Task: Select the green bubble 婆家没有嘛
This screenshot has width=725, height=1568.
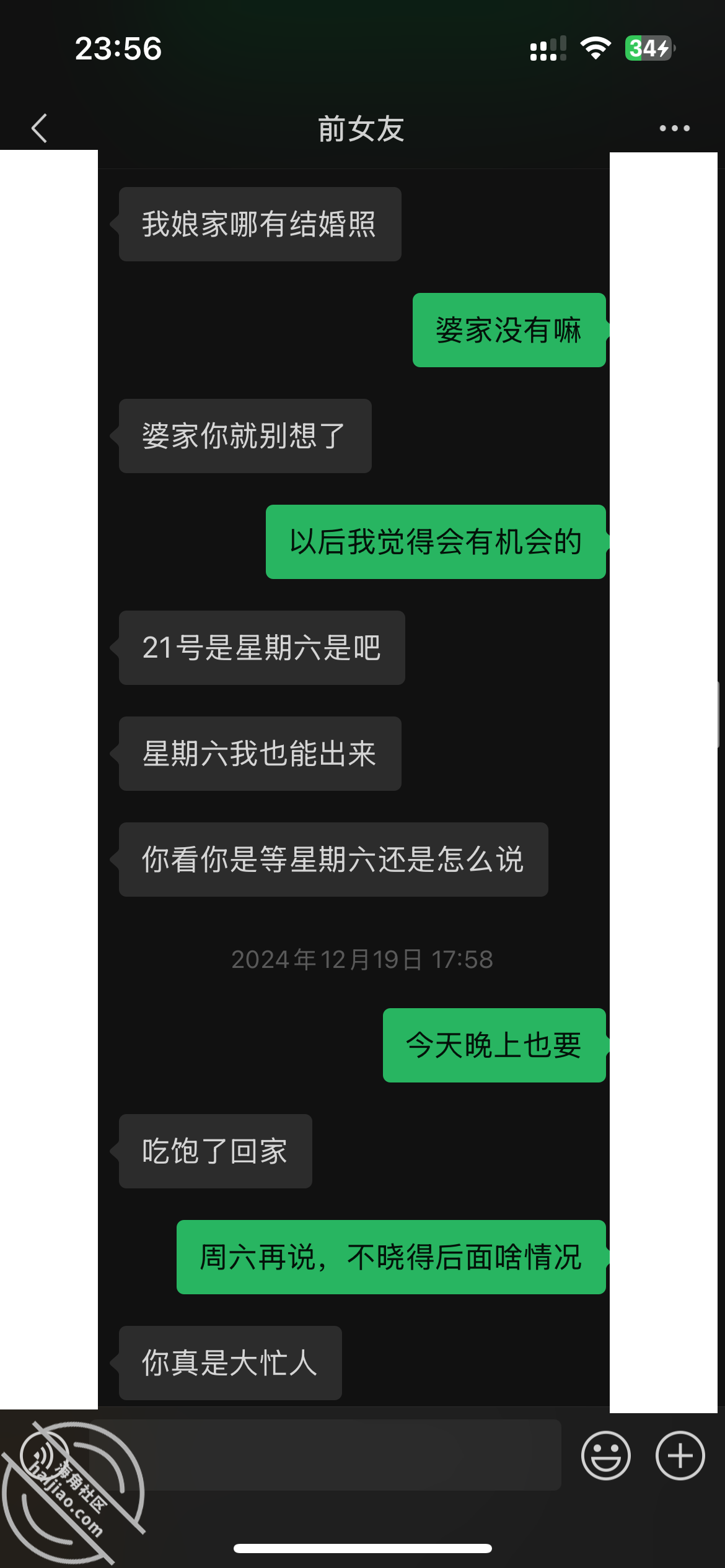Action: tap(508, 330)
